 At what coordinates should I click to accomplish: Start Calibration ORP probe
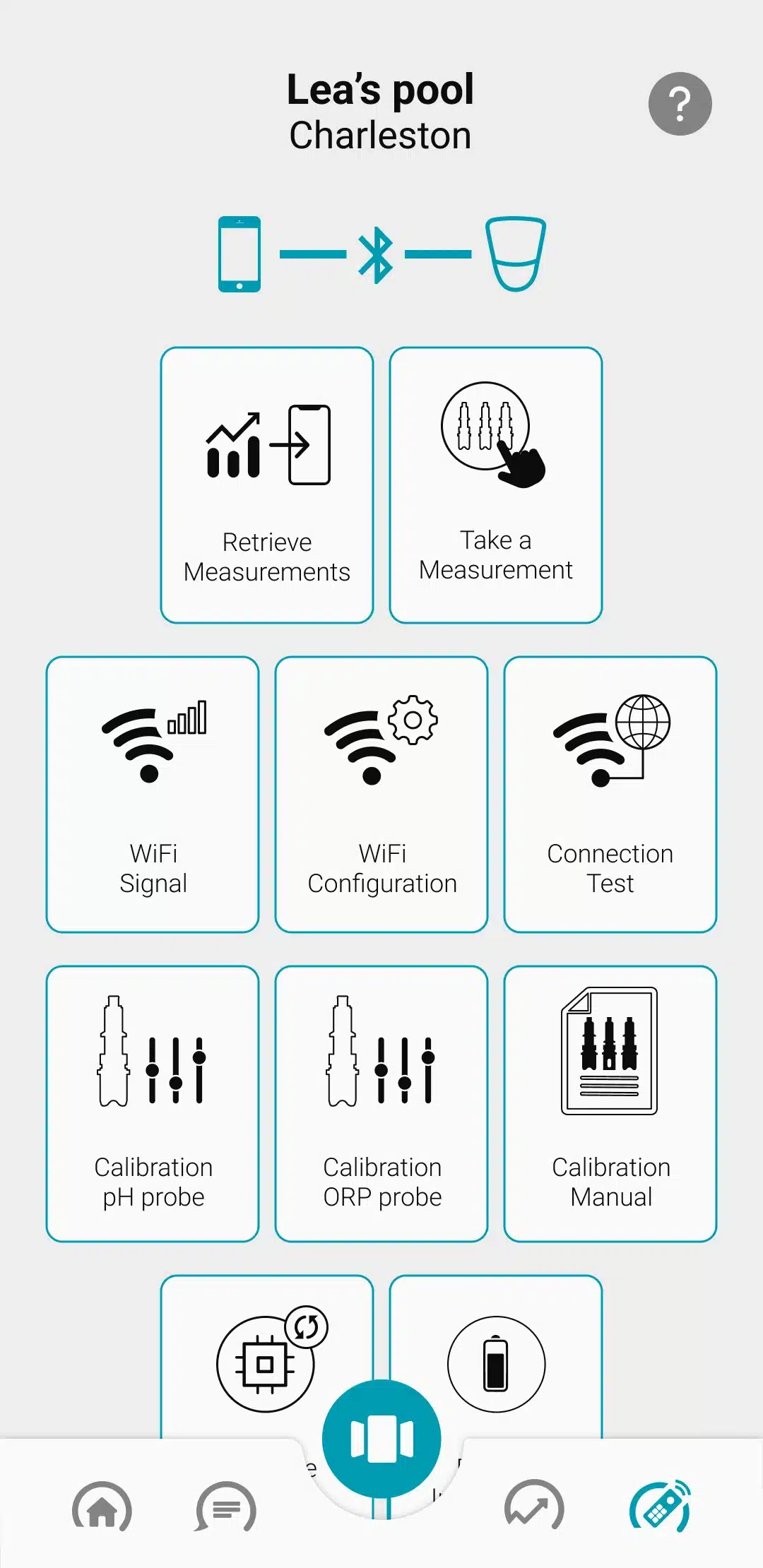click(381, 1104)
